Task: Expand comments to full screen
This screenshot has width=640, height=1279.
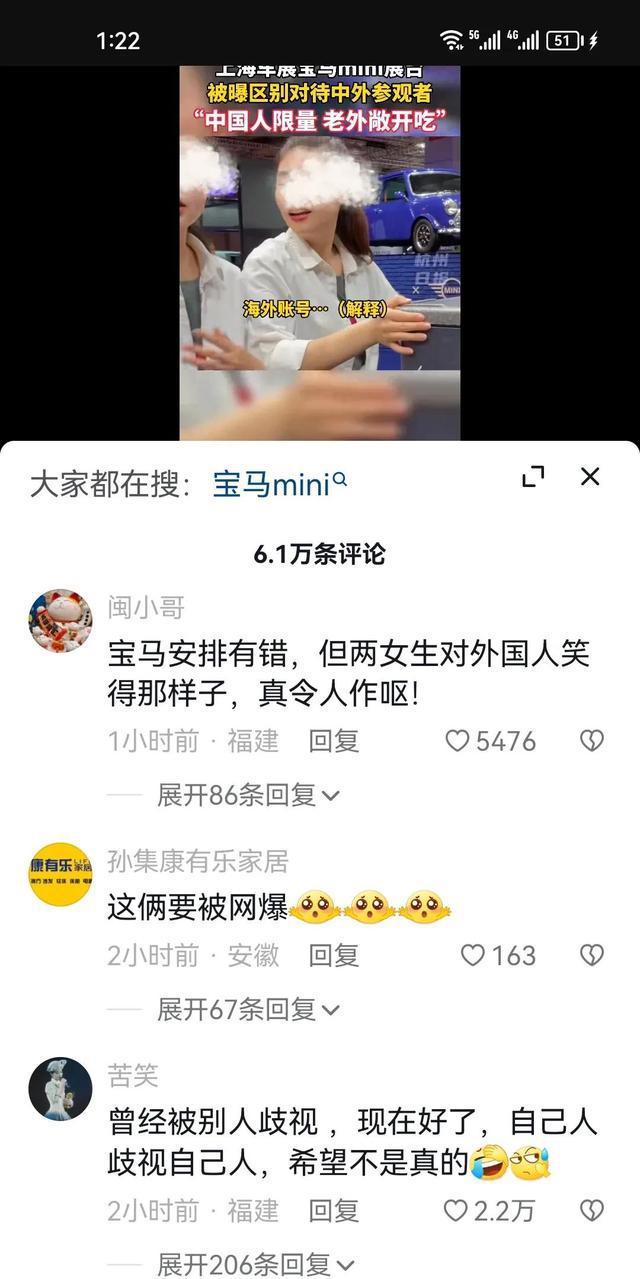Action: 533,477
